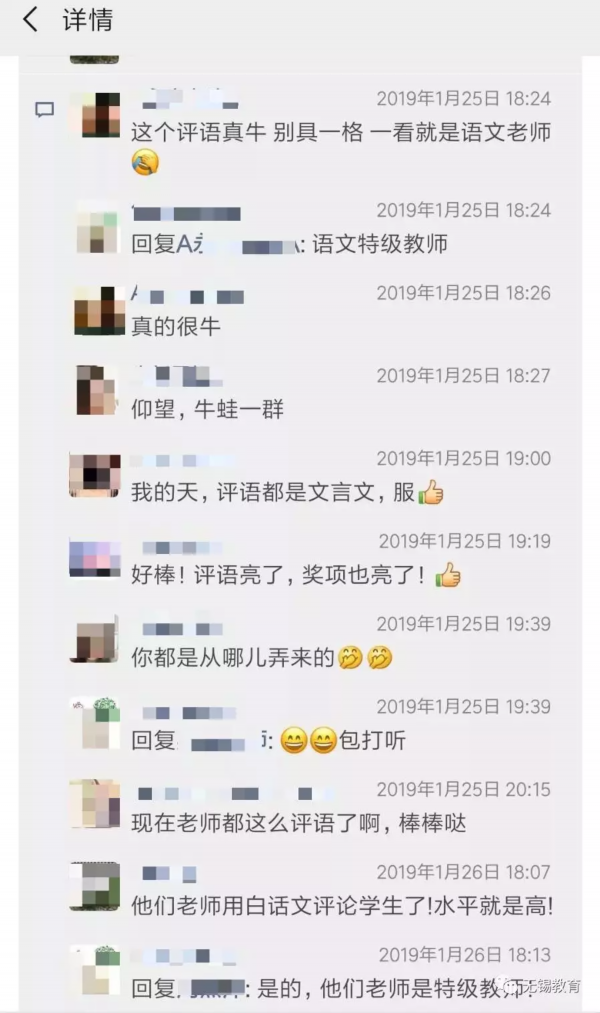Viewport: 600px width, 1013px height.
Task: Open the avatar beside the reply '语文特级教师'
Action: (x=98, y=227)
